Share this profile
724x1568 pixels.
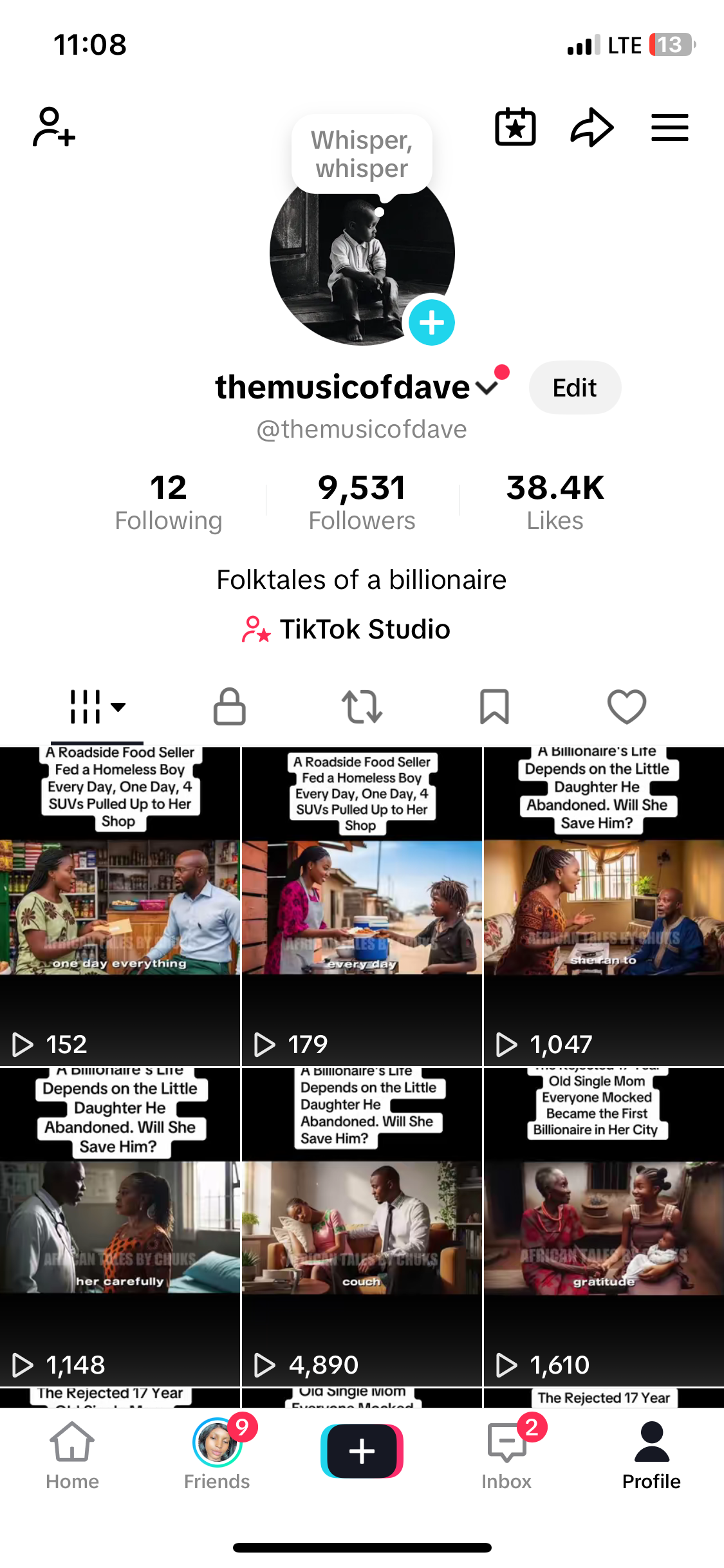coord(591,127)
